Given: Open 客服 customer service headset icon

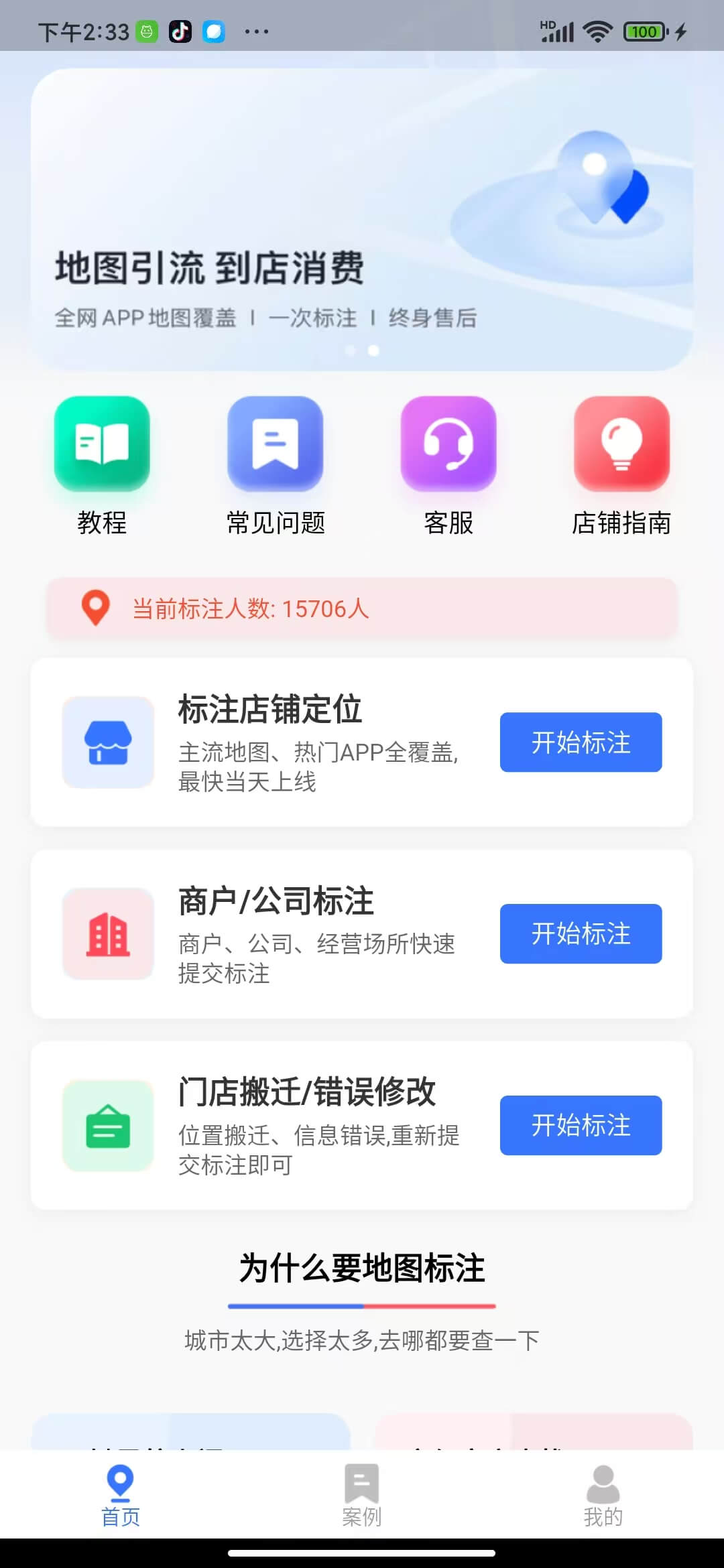Looking at the screenshot, I should (x=448, y=444).
